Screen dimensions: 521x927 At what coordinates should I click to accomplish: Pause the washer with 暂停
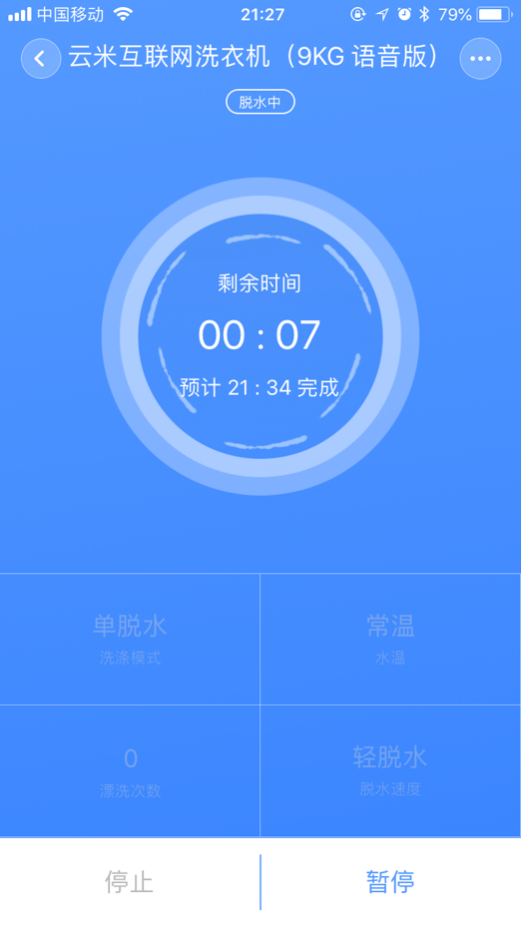(391, 882)
